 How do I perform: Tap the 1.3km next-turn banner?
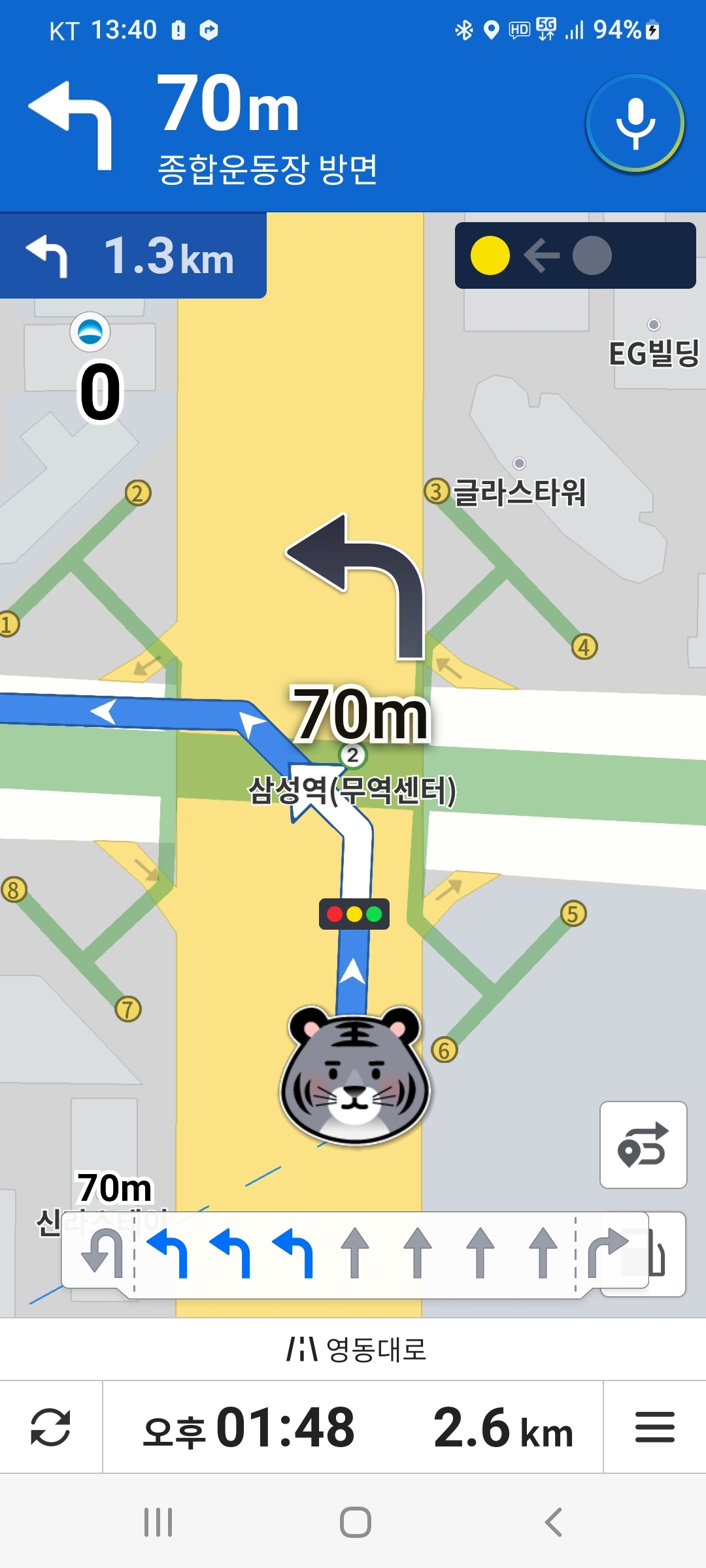[133, 255]
